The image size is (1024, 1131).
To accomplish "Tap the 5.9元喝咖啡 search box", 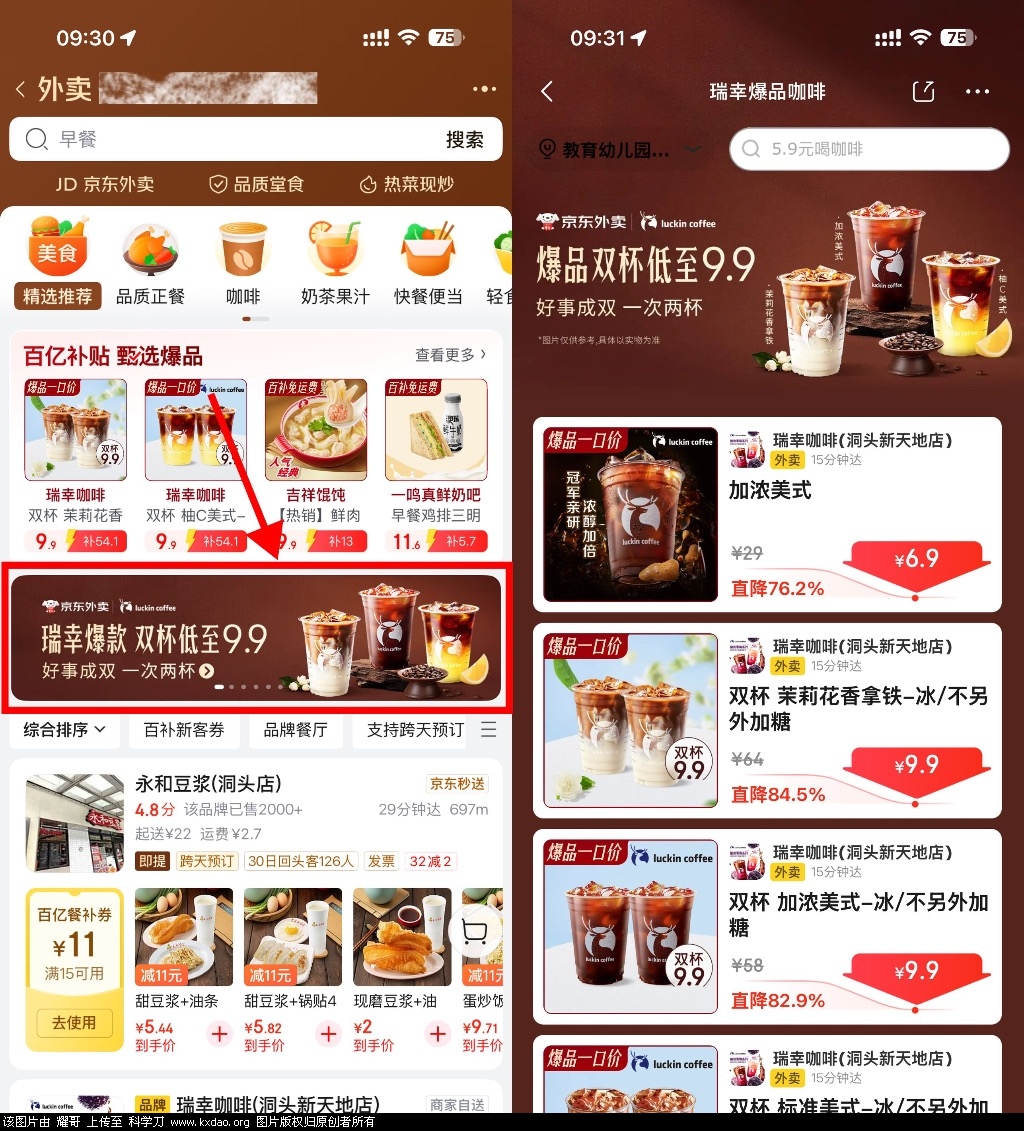I will (868, 150).
